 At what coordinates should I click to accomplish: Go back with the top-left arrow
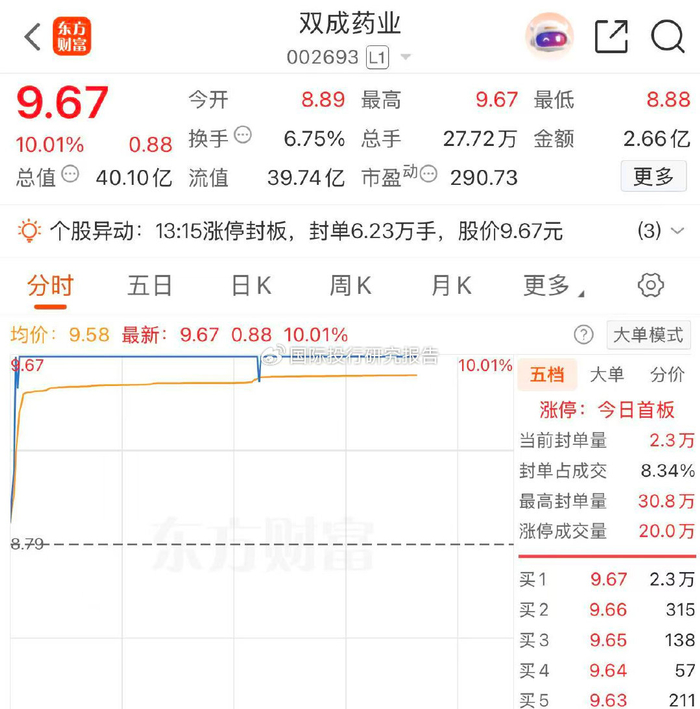click(x=33, y=37)
